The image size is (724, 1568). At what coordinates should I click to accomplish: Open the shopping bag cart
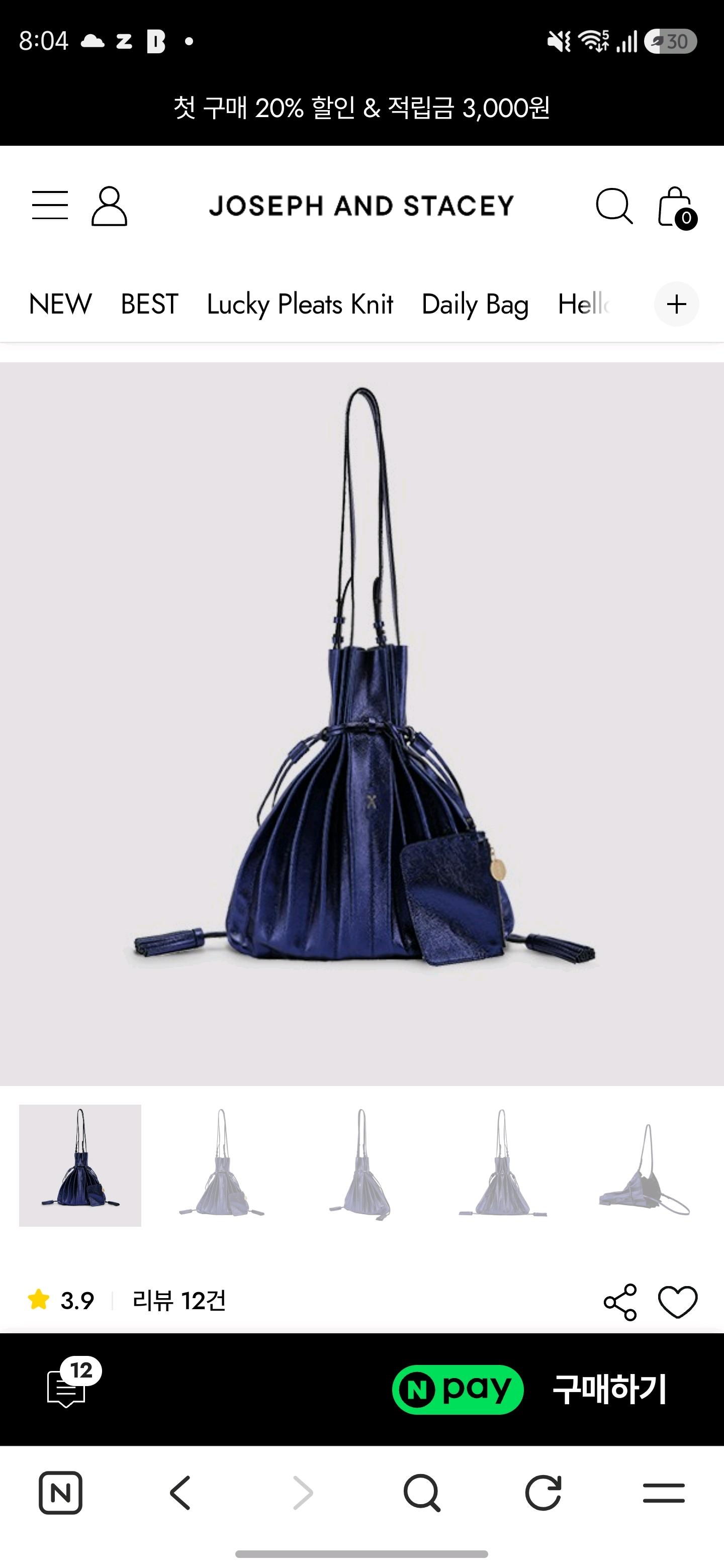pos(677,207)
